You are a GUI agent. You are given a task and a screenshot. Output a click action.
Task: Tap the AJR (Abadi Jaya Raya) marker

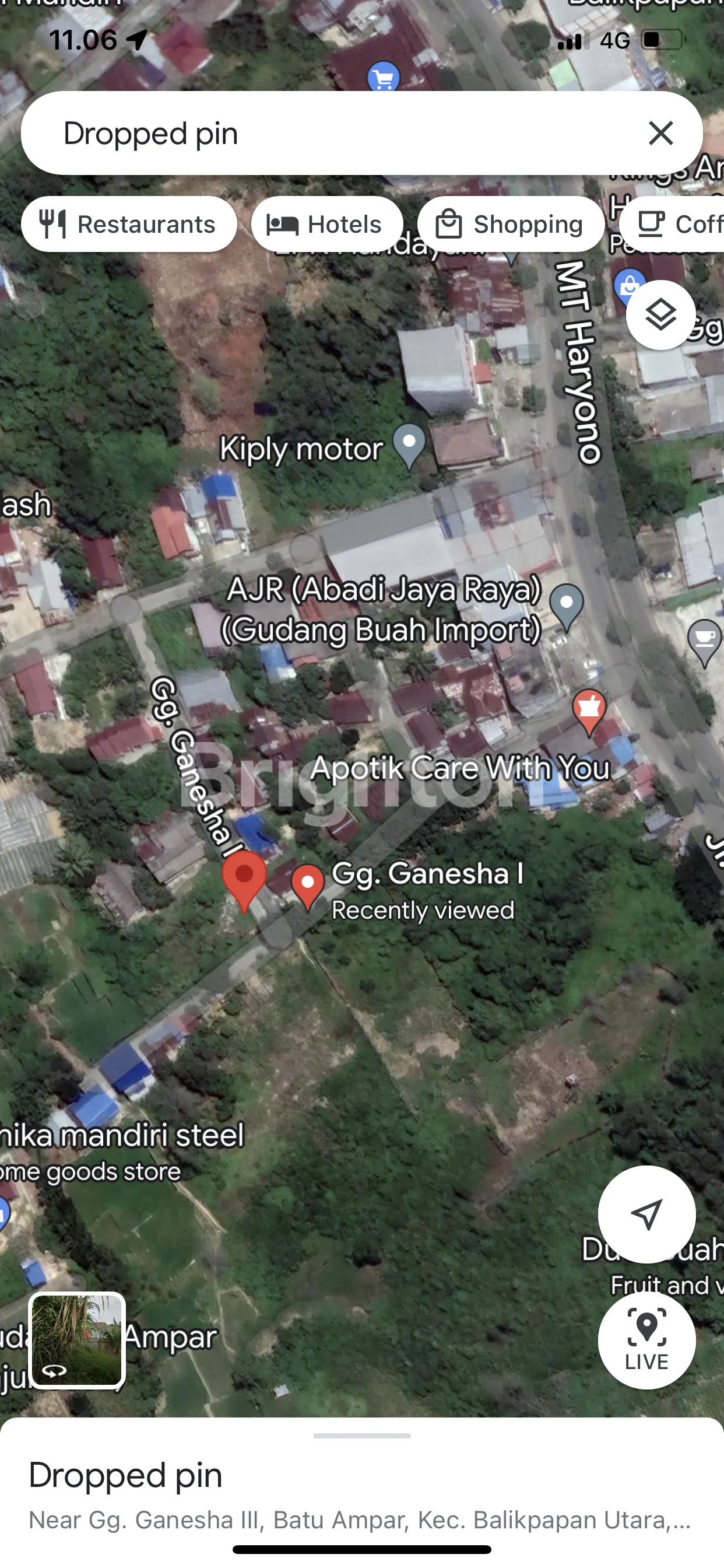[567, 605]
